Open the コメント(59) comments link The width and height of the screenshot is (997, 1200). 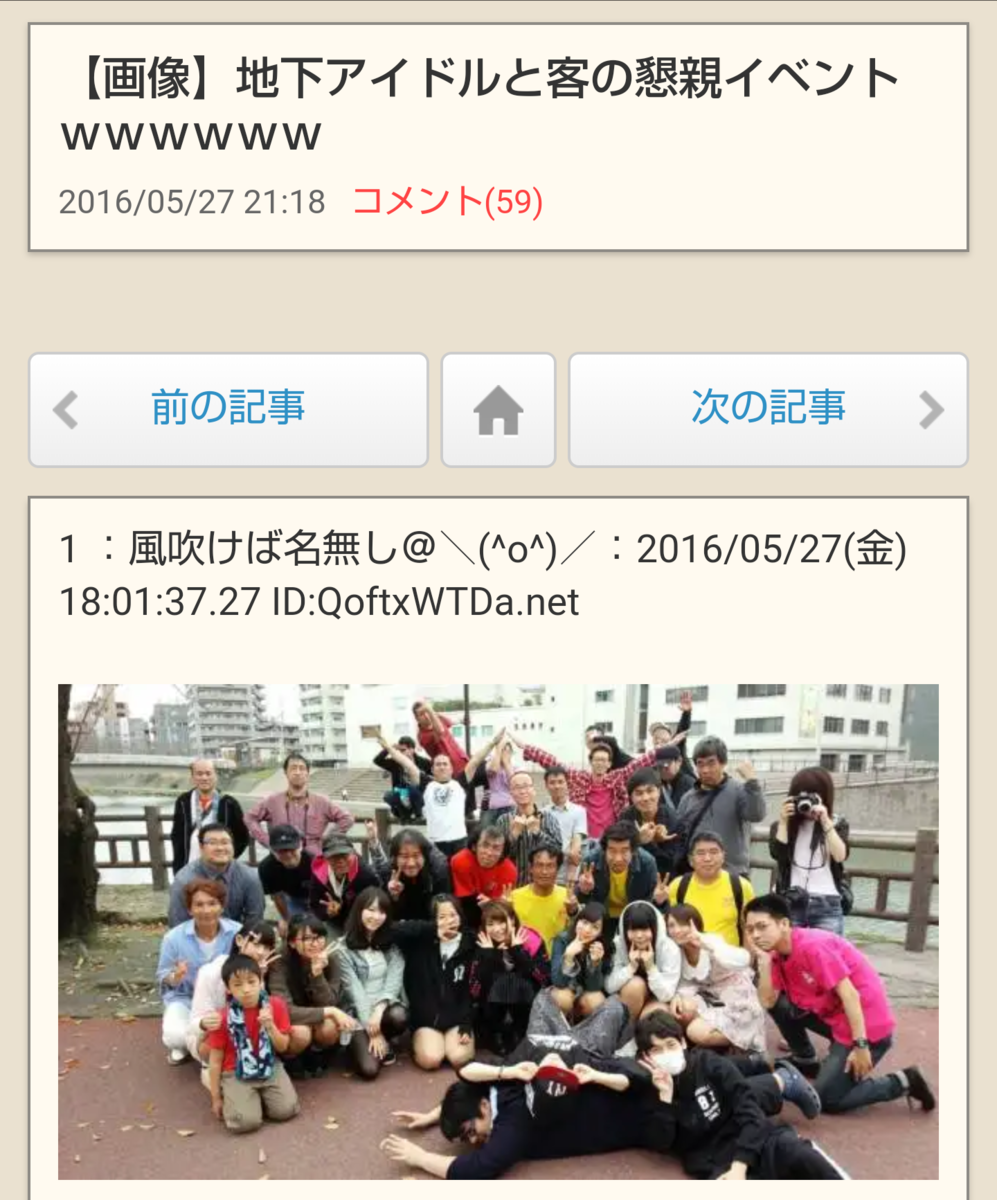447,202
